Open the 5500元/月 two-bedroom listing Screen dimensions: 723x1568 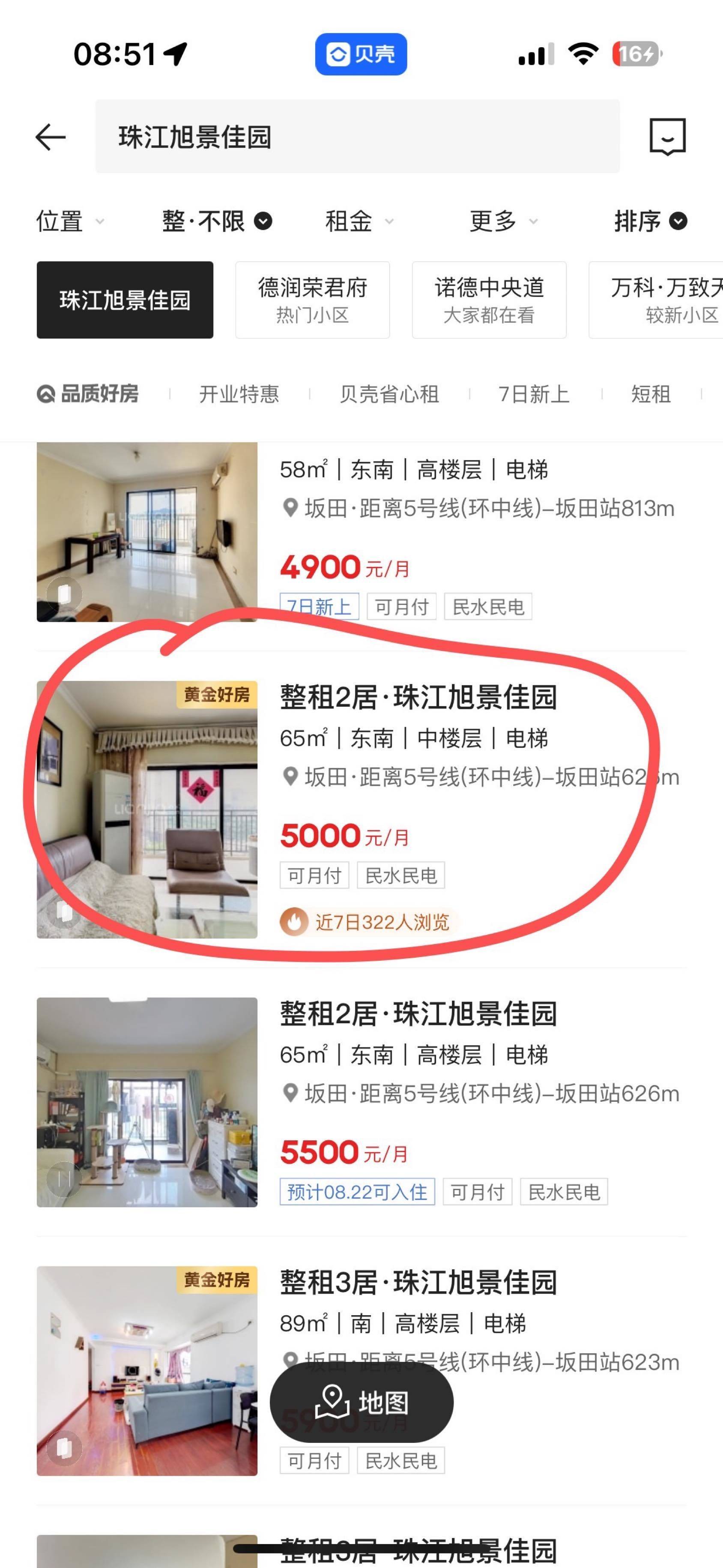(x=361, y=1102)
